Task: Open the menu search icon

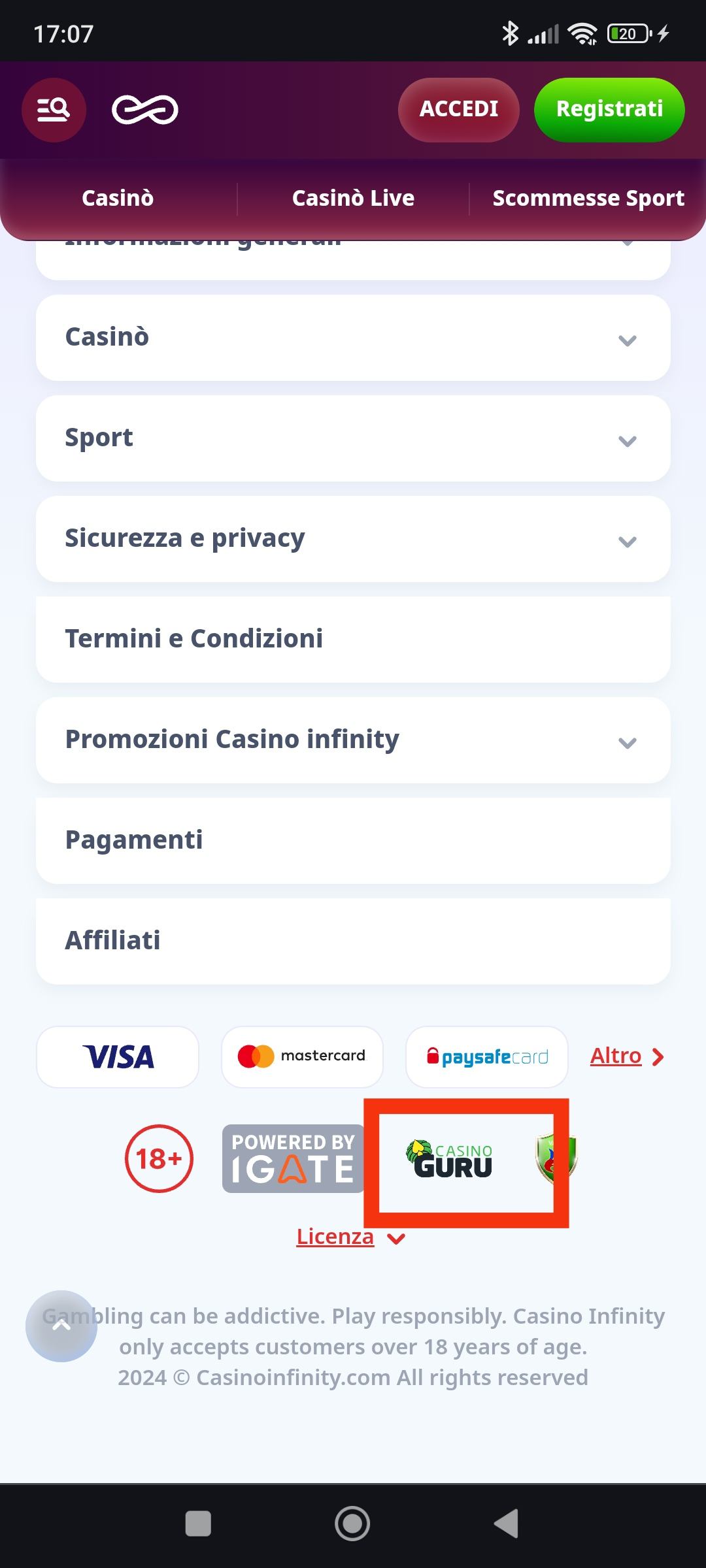Action: [54, 110]
